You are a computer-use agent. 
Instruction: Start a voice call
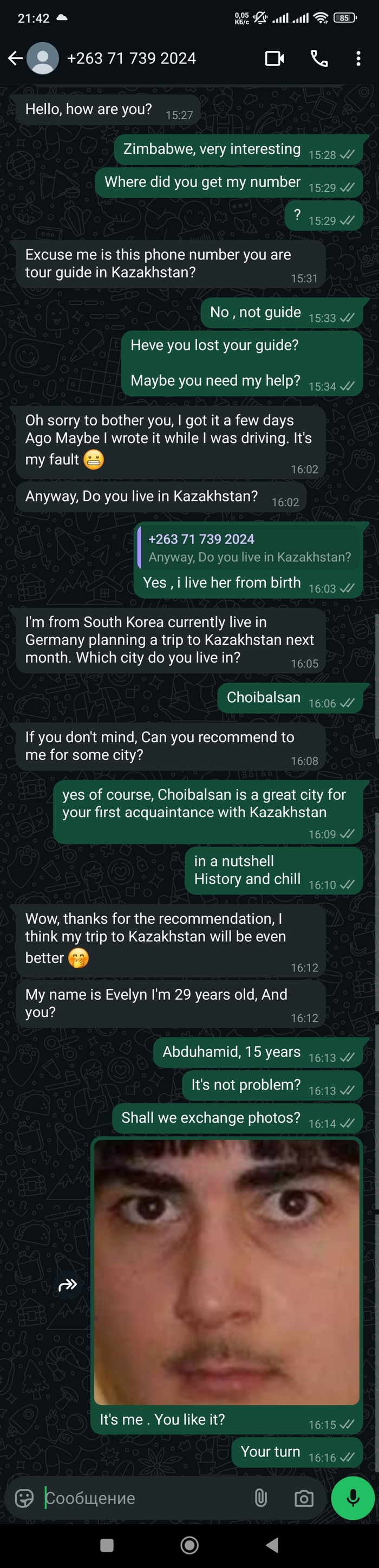pos(319,59)
